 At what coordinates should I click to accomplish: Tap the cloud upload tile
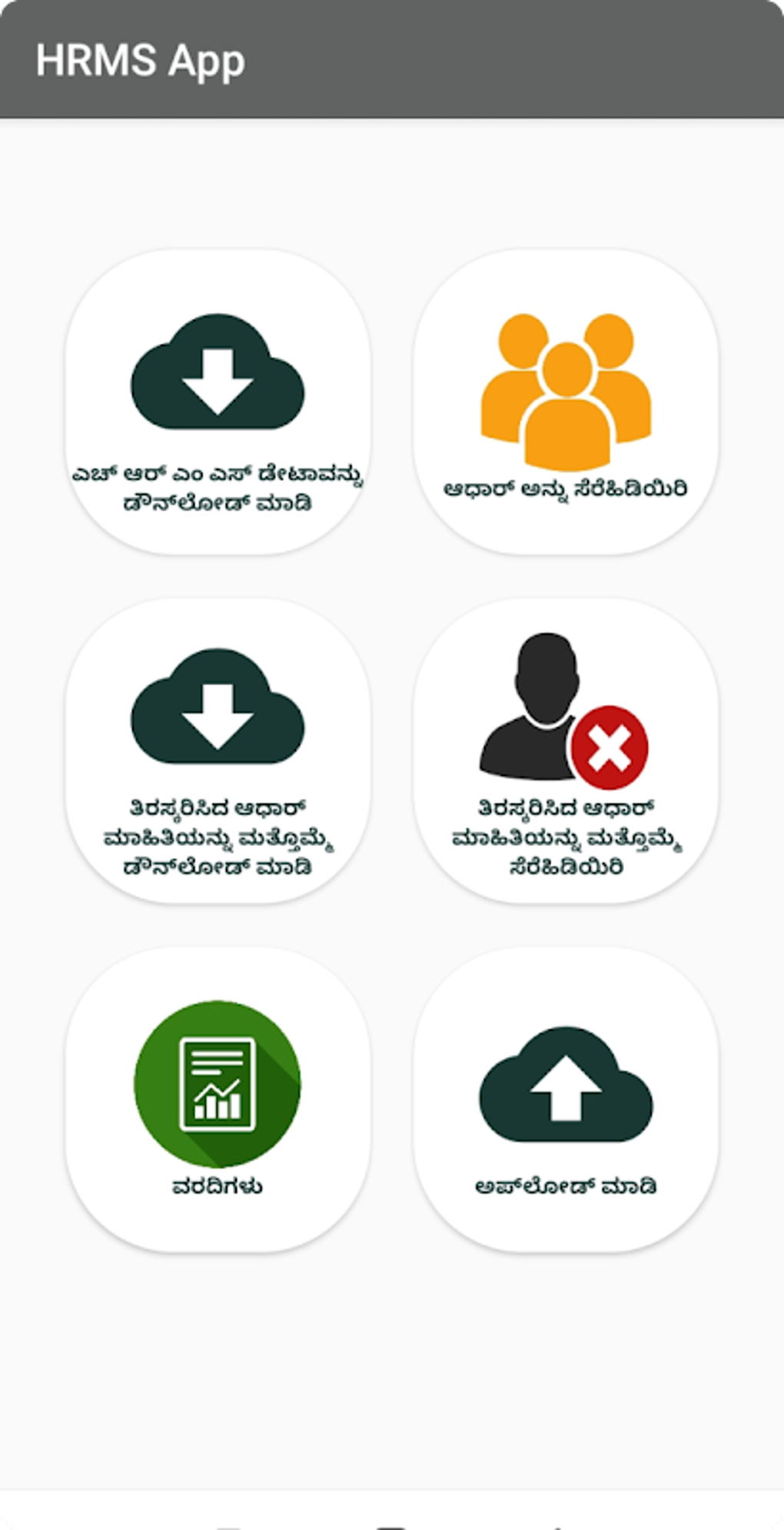tap(566, 1099)
